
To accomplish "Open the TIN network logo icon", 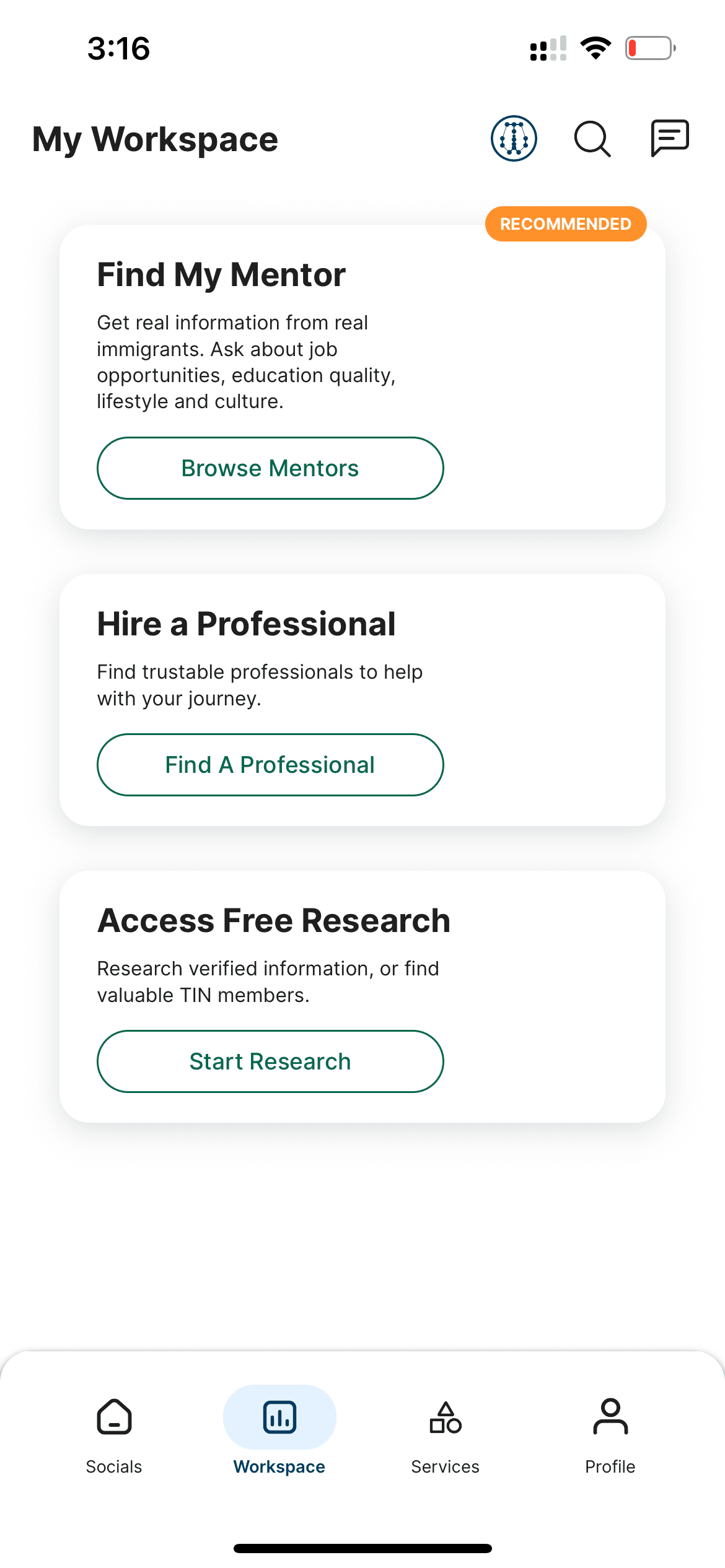I will click(514, 139).
